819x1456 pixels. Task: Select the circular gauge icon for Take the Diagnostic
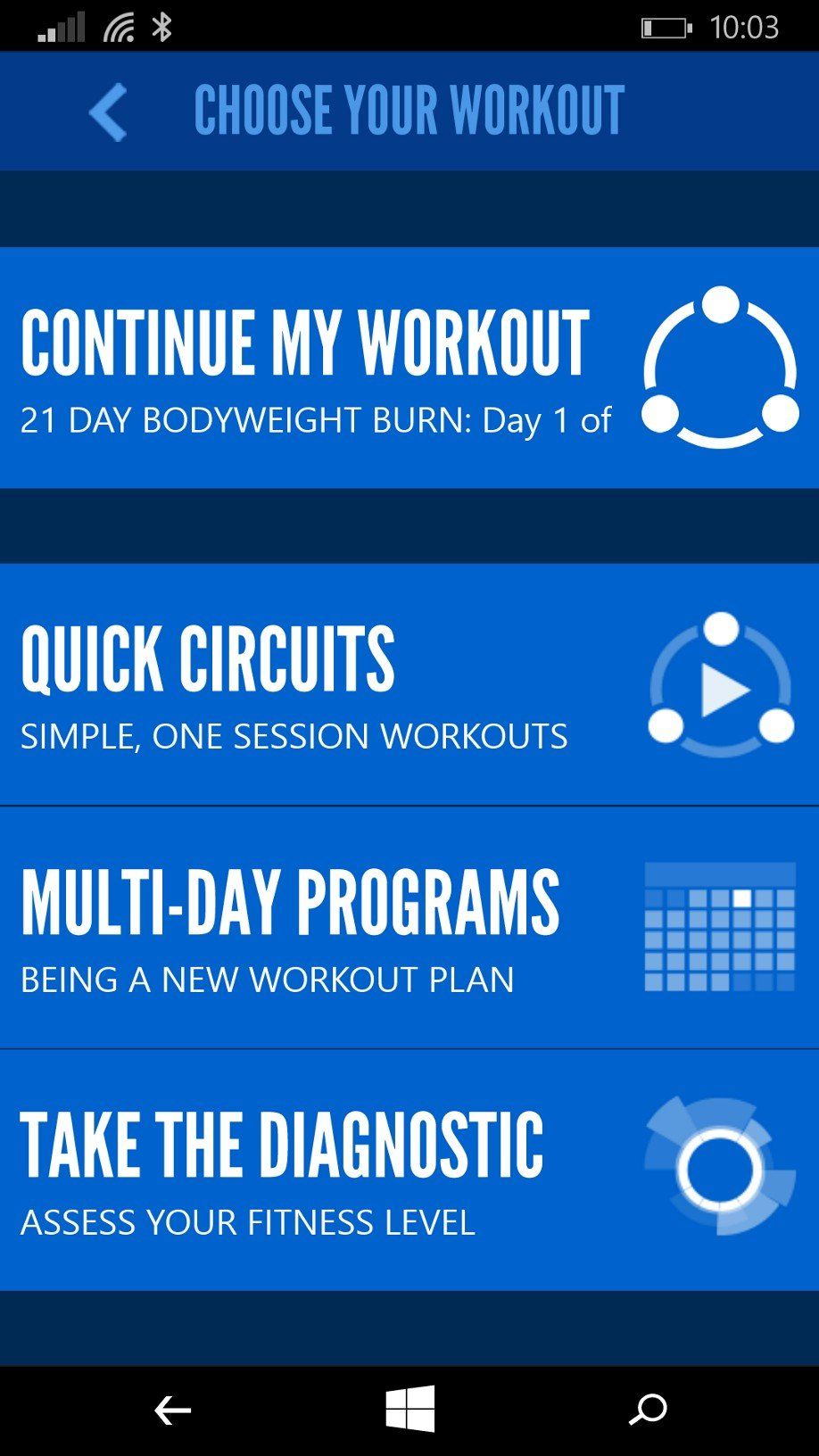pyautogui.click(x=719, y=1167)
